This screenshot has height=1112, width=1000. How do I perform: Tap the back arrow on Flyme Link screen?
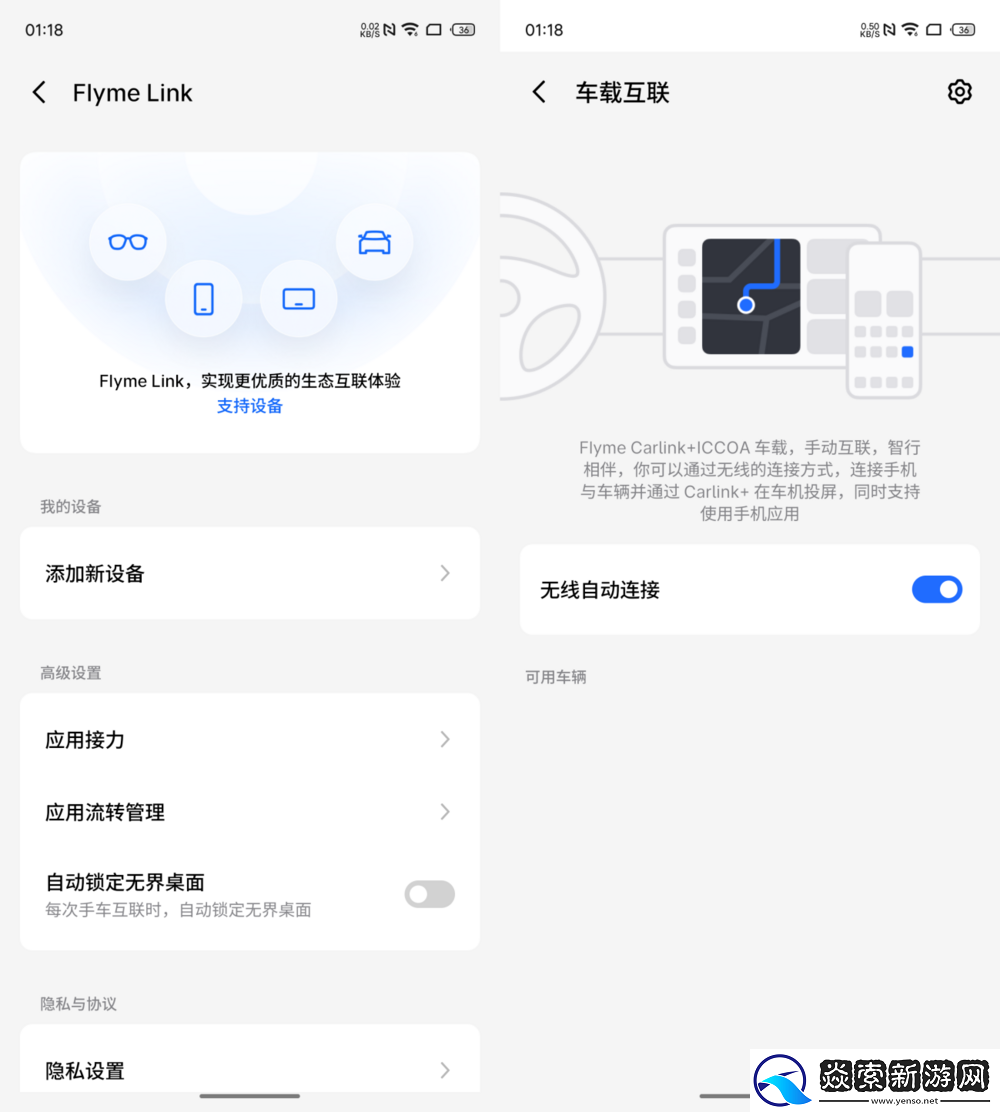(x=39, y=91)
